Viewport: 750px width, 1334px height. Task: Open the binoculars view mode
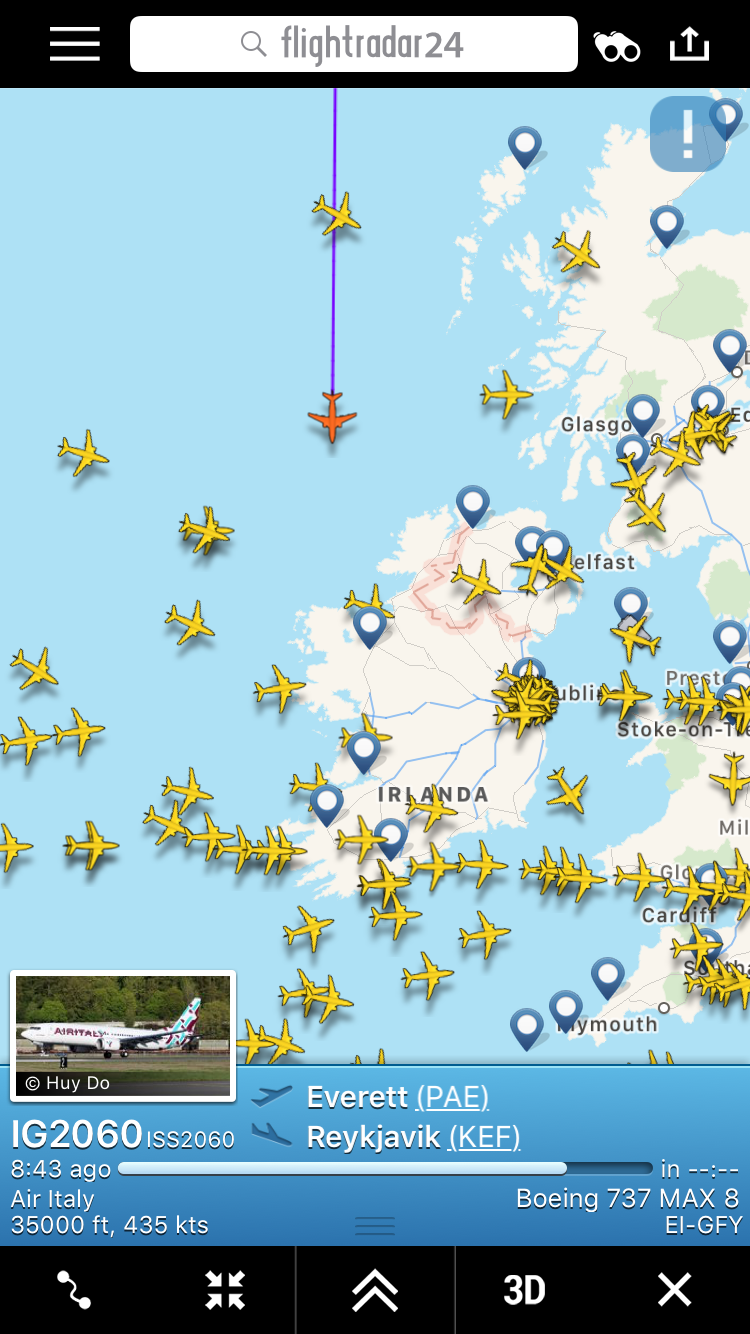point(617,46)
